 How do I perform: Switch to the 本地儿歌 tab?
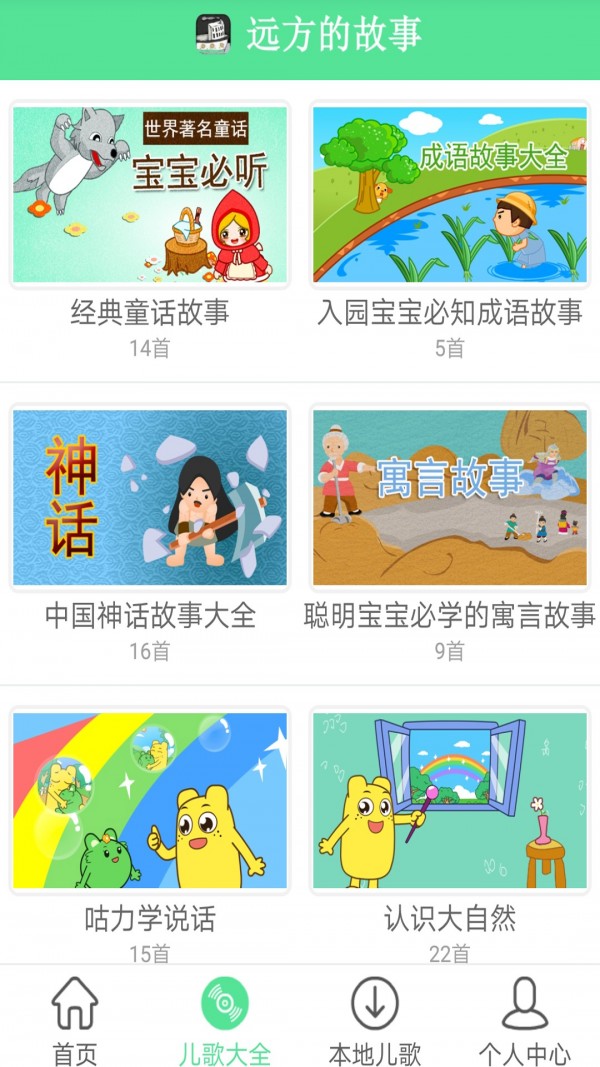pos(375,1020)
